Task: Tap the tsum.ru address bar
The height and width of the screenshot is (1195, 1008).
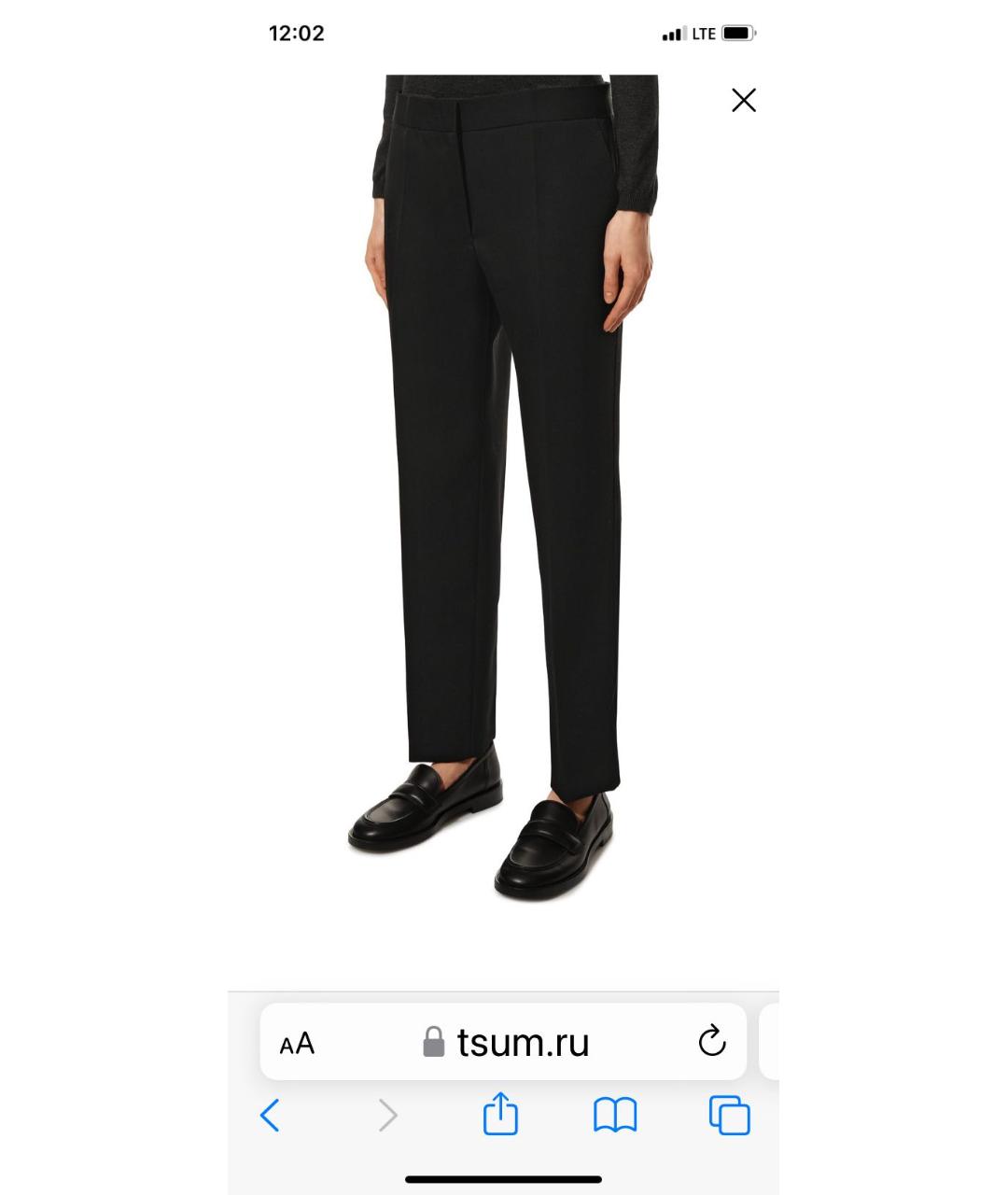Action: [509, 1042]
